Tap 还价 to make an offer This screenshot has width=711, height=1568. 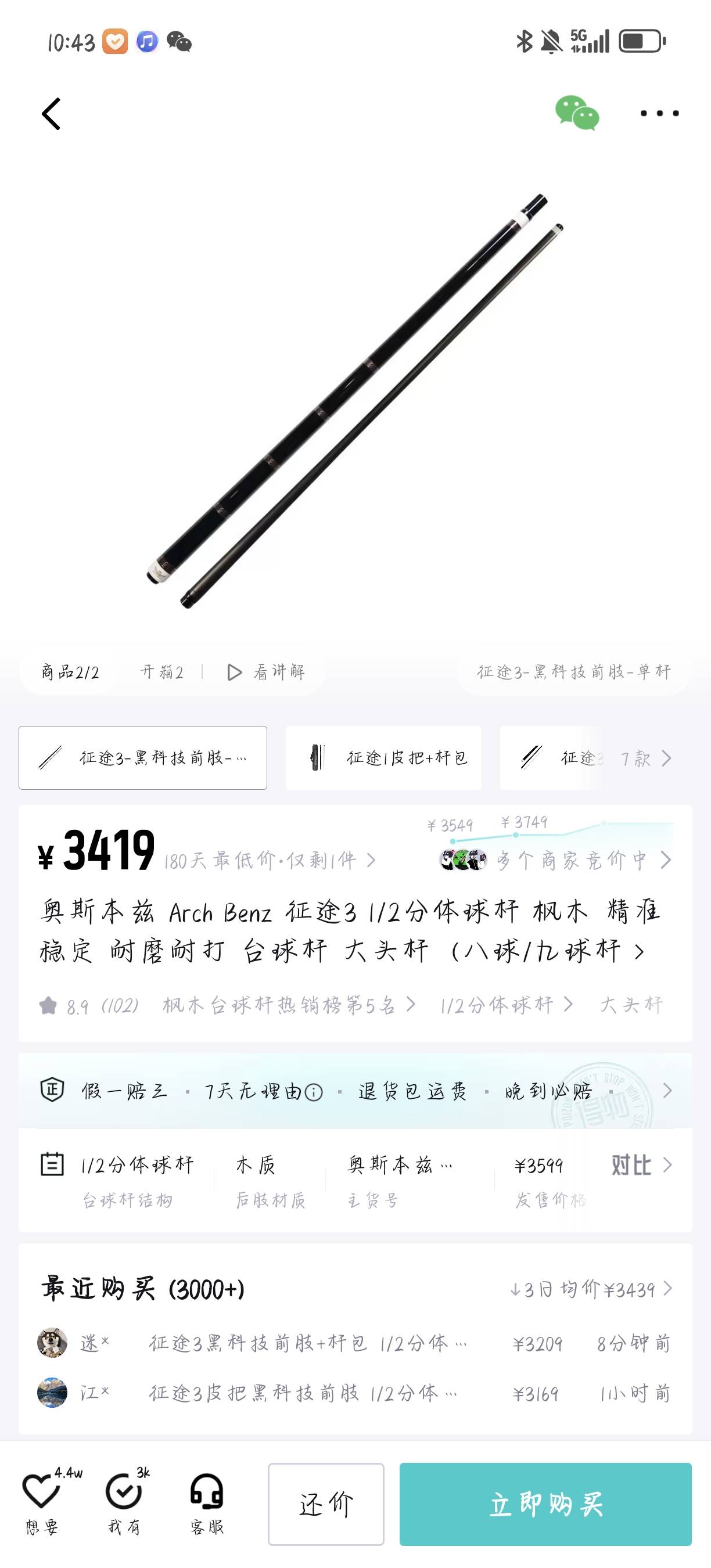click(326, 1504)
